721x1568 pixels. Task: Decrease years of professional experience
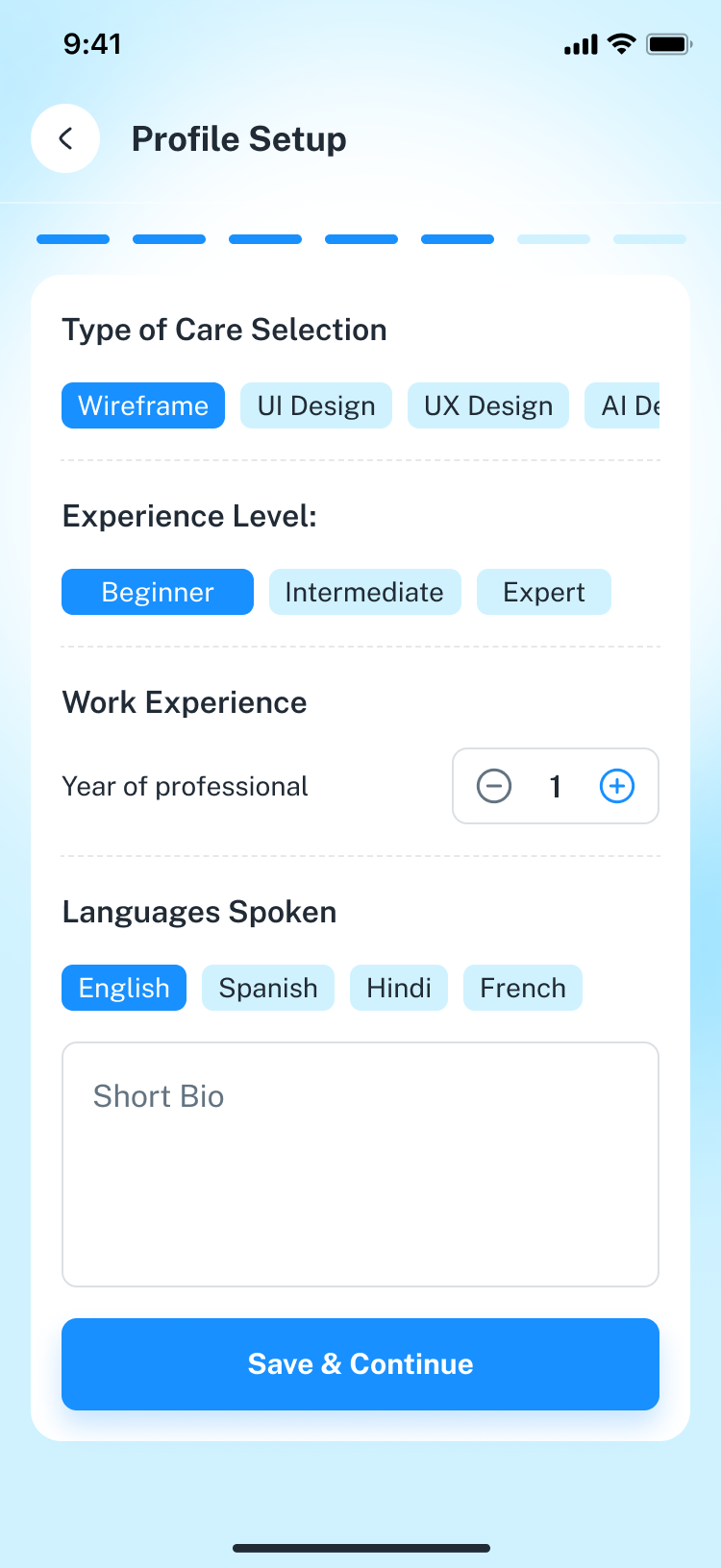click(x=494, y=786)
